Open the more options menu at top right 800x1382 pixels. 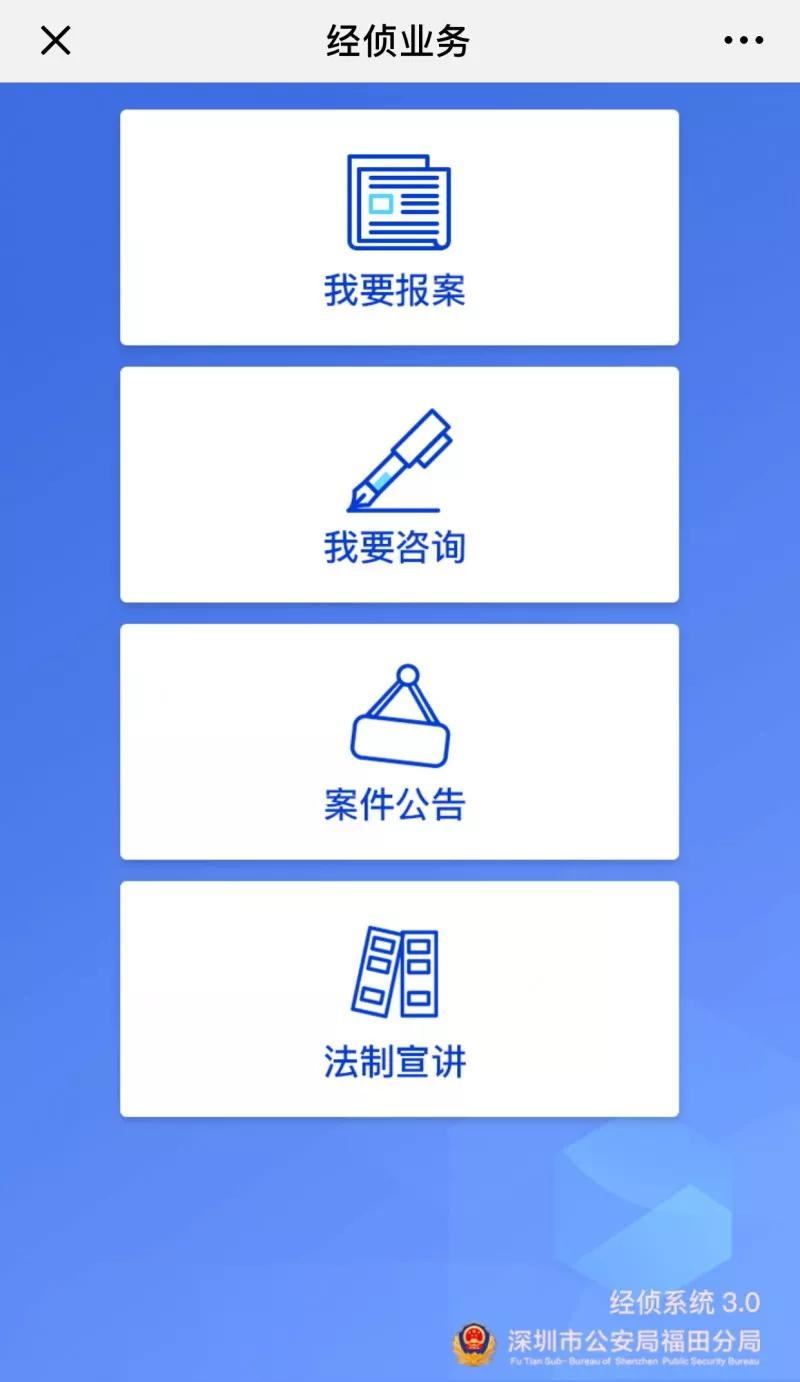742,40
